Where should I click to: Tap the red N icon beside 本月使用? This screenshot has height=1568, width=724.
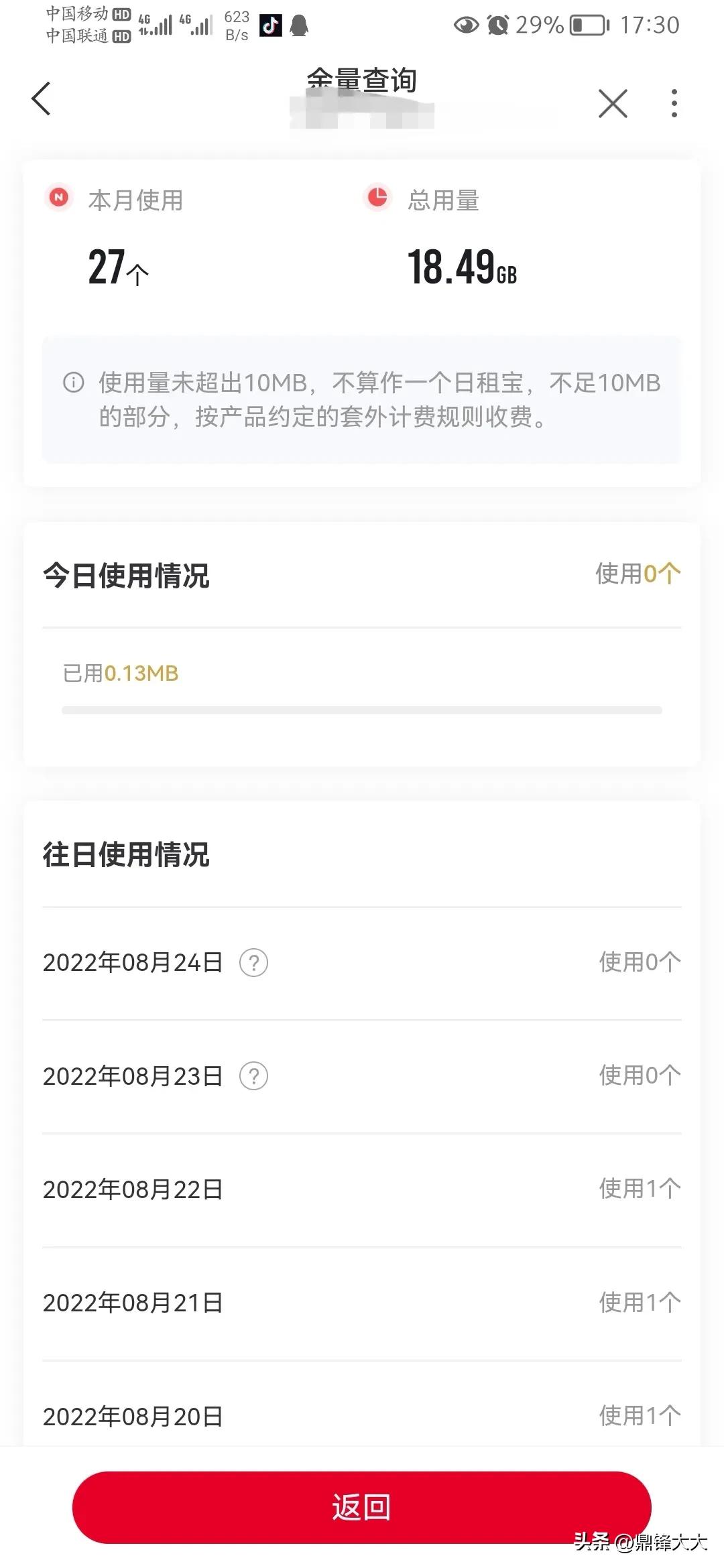(x=59, y=199)
